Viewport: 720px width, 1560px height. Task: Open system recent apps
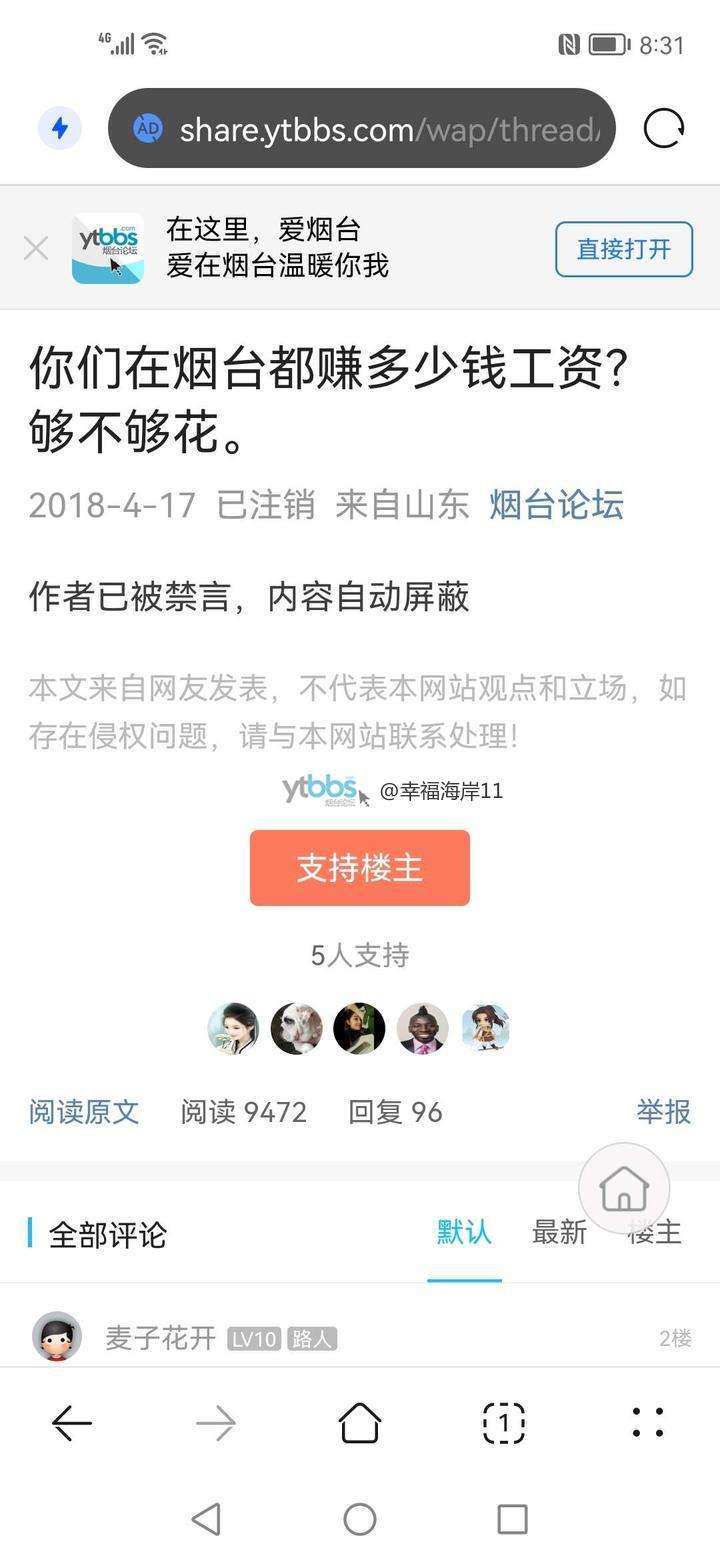pyautogui.click(x=512, y=1519)
